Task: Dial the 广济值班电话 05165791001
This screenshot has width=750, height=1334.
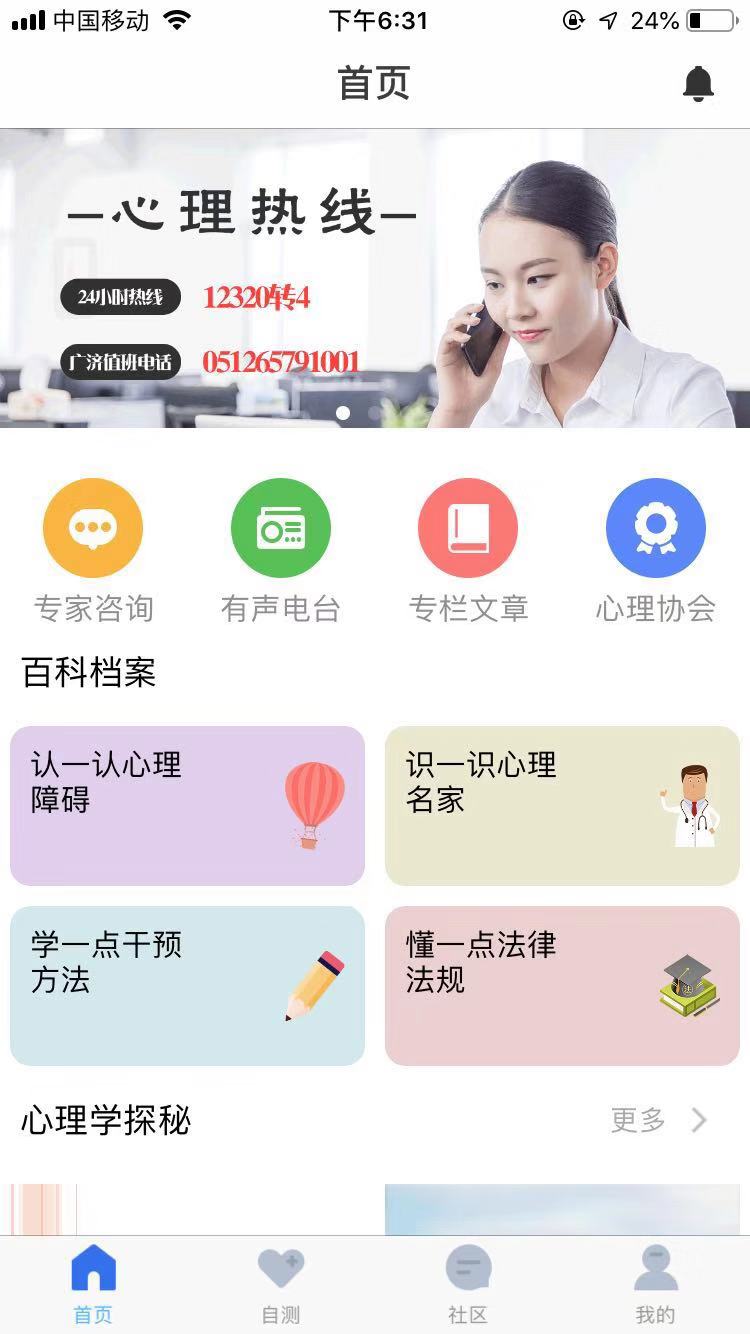Action: (282, 363)
